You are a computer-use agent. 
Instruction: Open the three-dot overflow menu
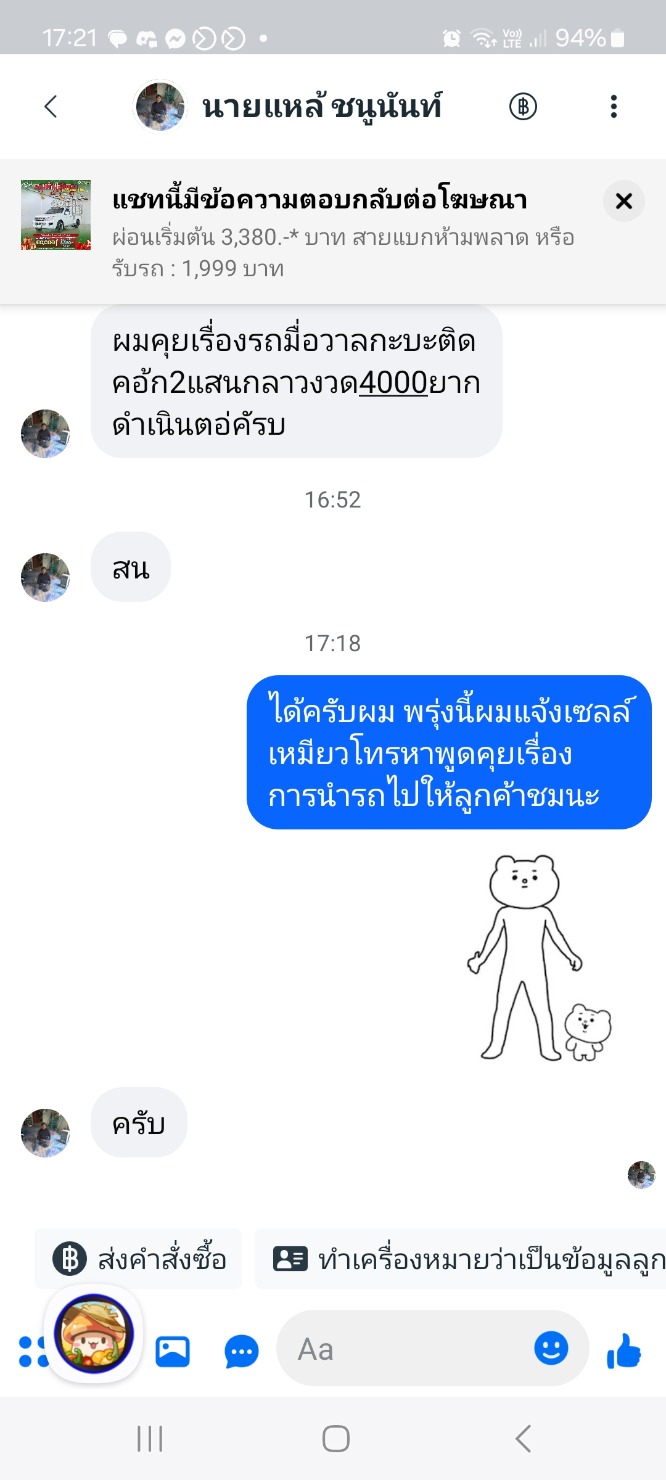coord(613,106)
